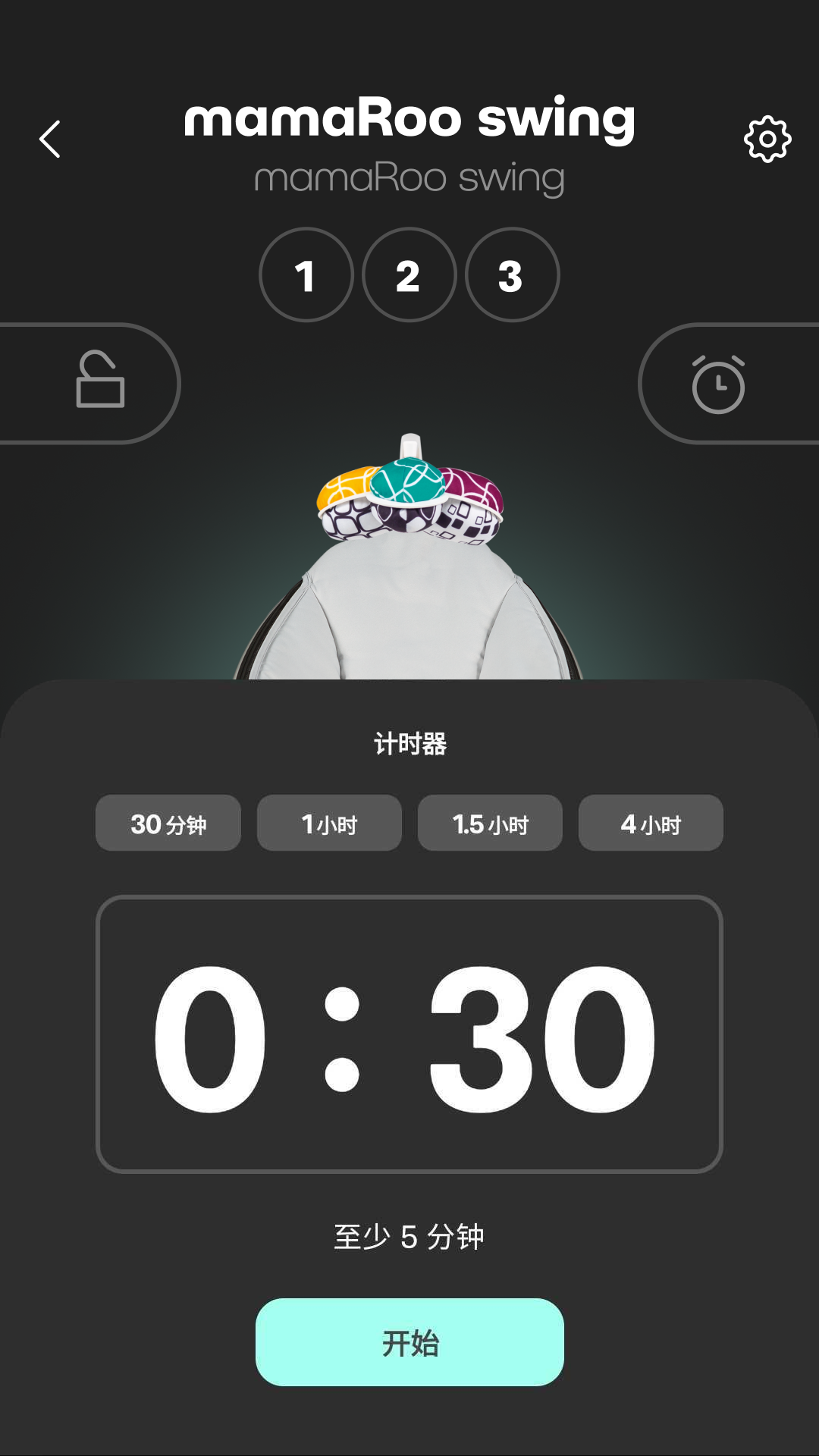Open the settings gear icon
819x1456 pixels.
[768, 139]
